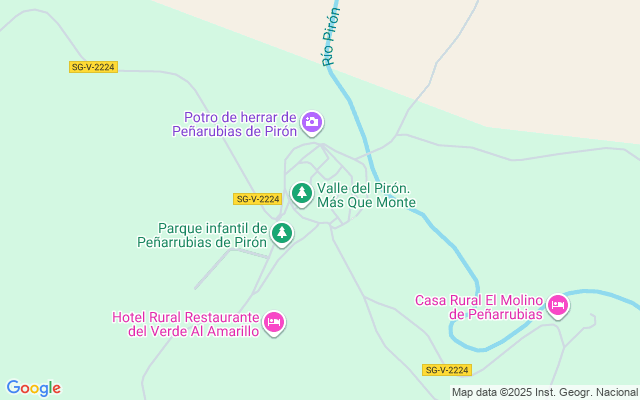View Hotel Rural Restaurante del Verde Al Amarillo
The image size is (640, 400).
(x=274, y=321)
